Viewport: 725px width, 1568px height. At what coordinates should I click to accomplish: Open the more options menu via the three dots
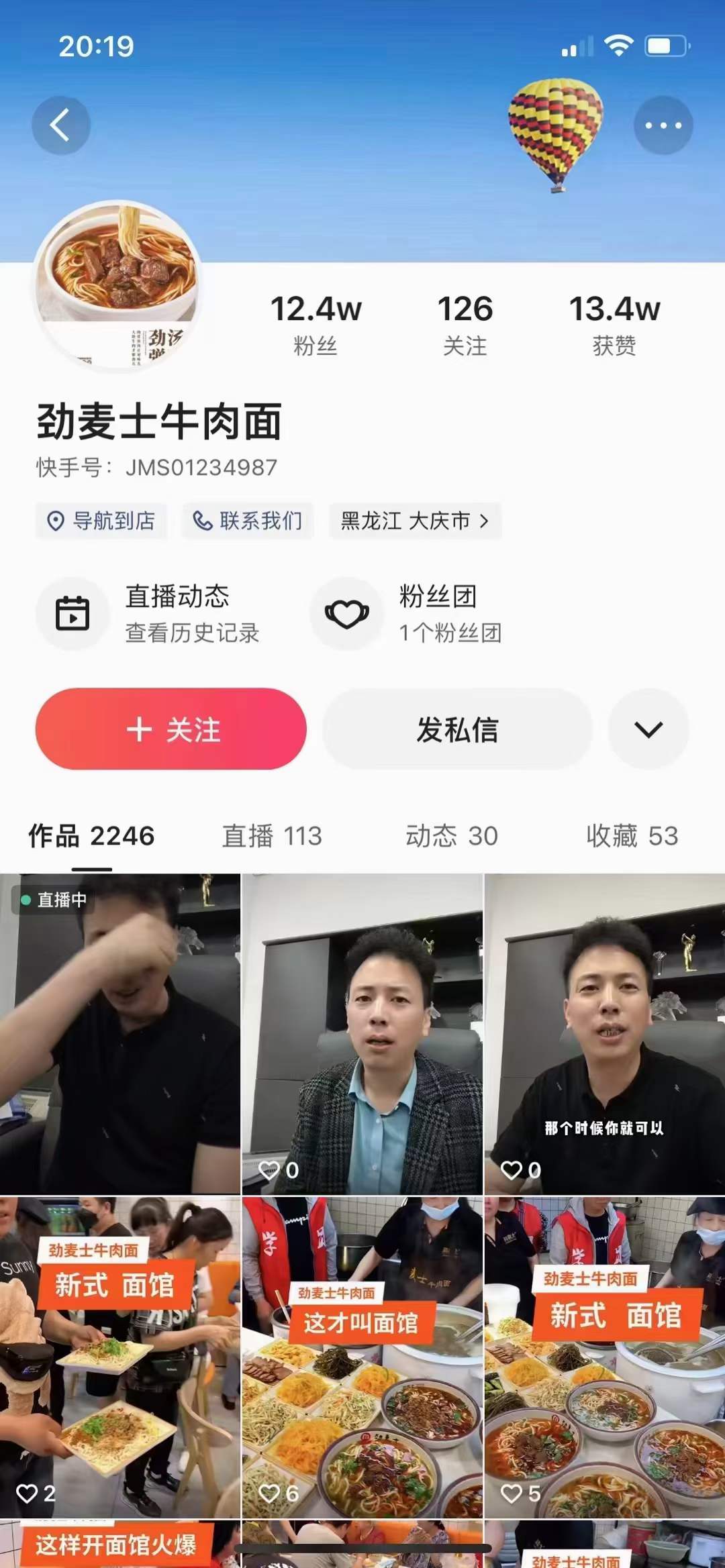pyautogui.click(x=663, y=125)
